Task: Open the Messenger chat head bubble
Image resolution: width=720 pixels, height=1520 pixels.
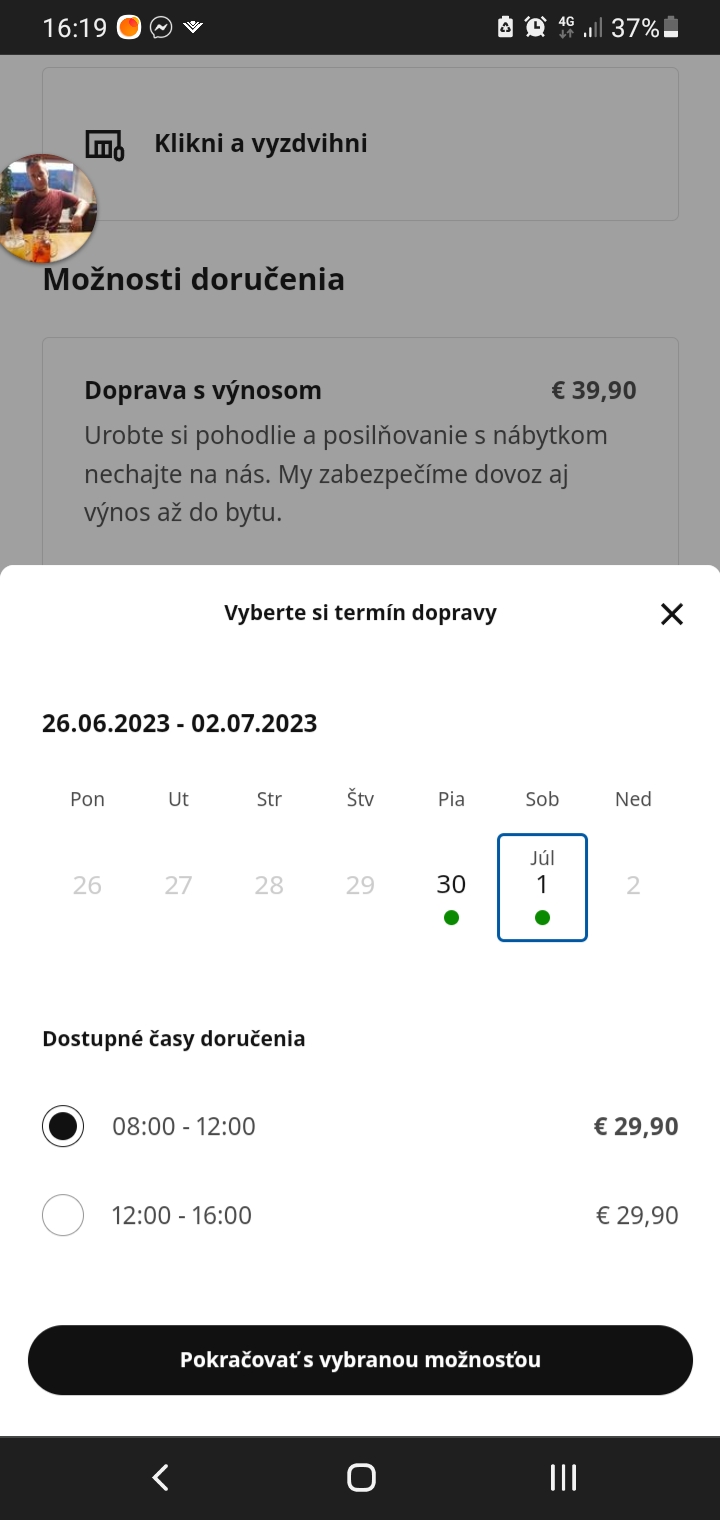Action: point(47,208)
